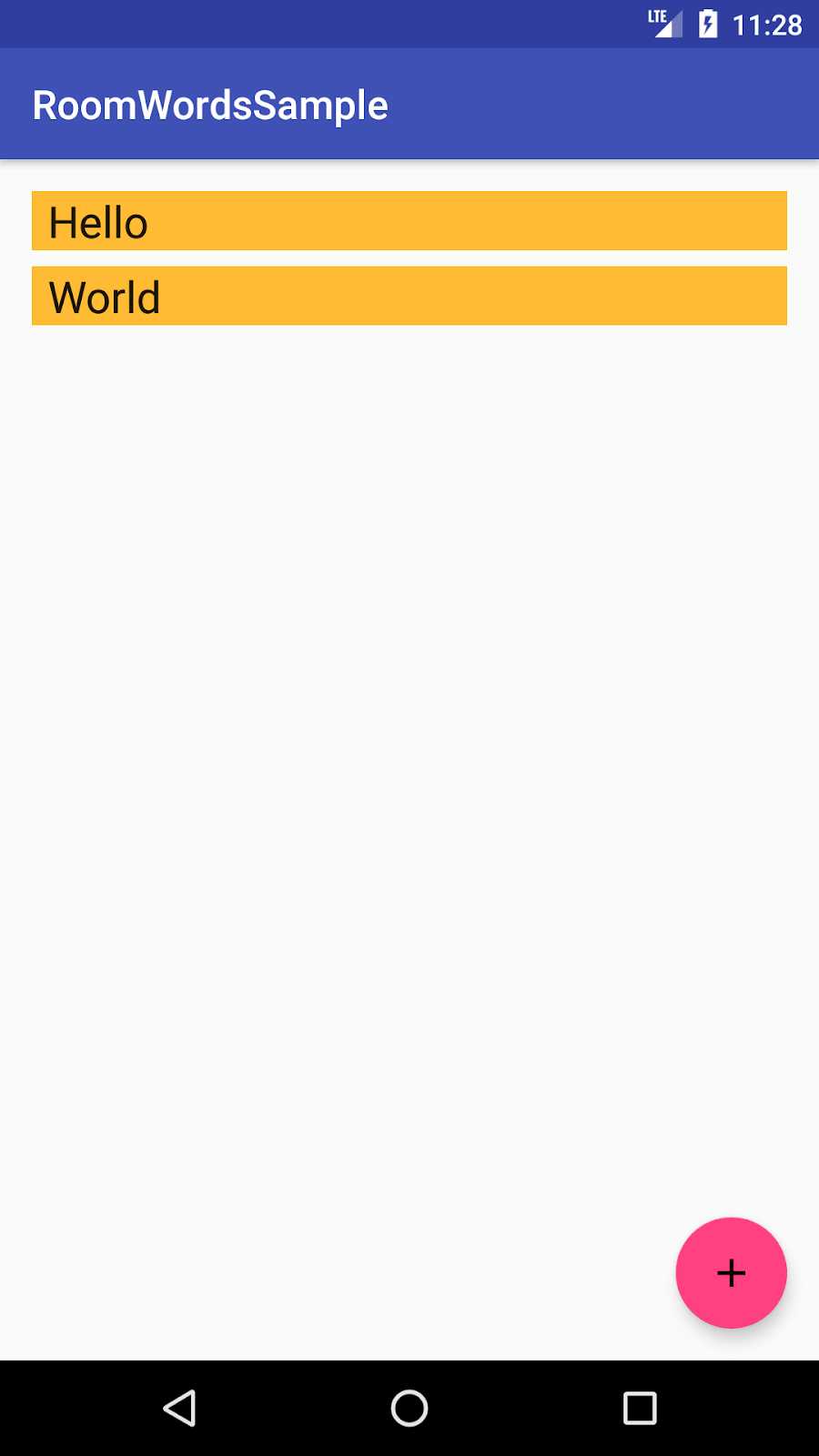819x1456 pixels.
Task: Tap the Hello text label
Action: click(98, 221)
